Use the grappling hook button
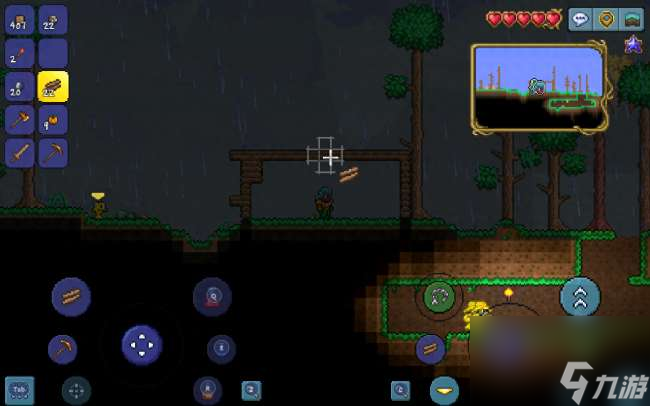This screenshot has width=650, height=406. point(438,296)
